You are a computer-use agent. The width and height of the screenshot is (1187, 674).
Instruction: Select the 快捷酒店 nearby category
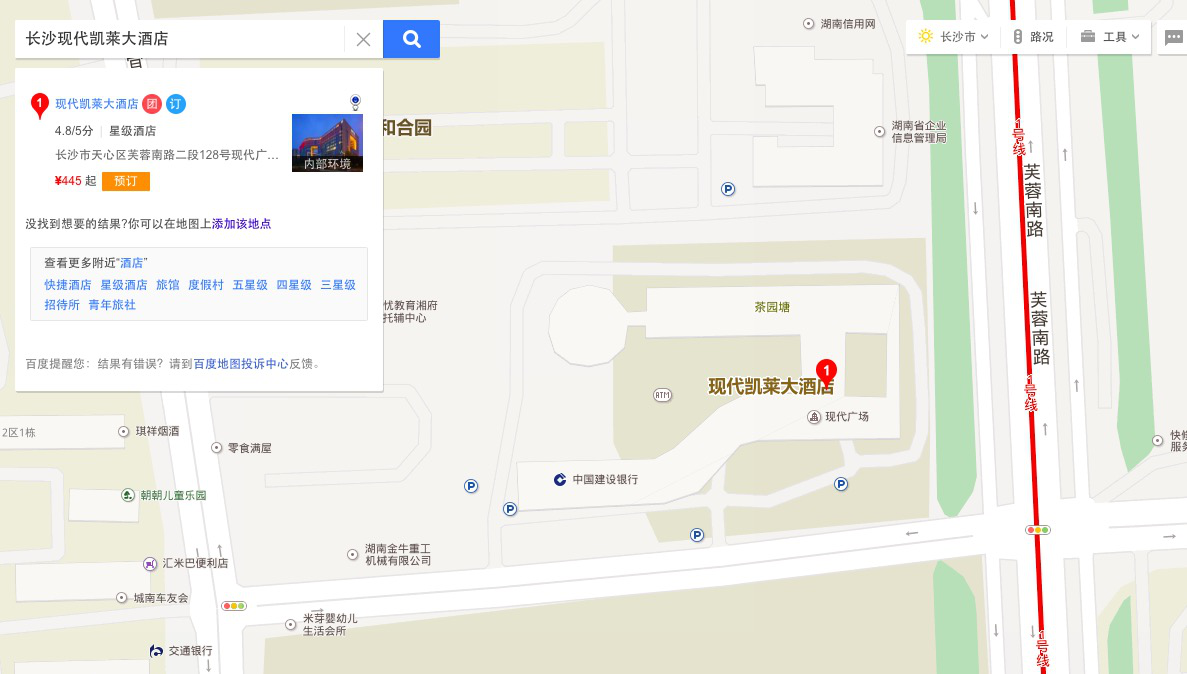tap(68, 285)
